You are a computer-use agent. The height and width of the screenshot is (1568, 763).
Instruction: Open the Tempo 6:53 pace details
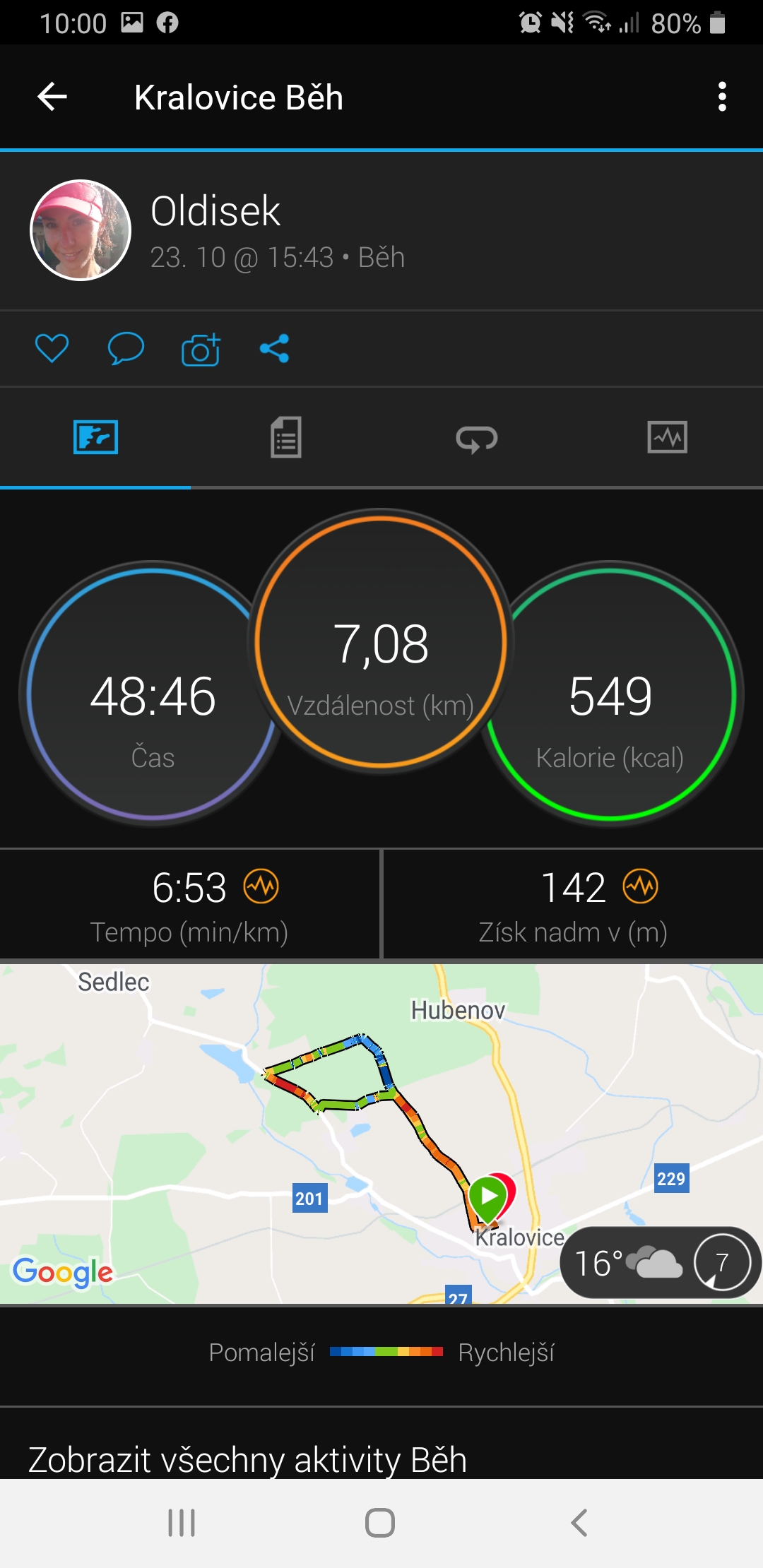pos(189,905)
